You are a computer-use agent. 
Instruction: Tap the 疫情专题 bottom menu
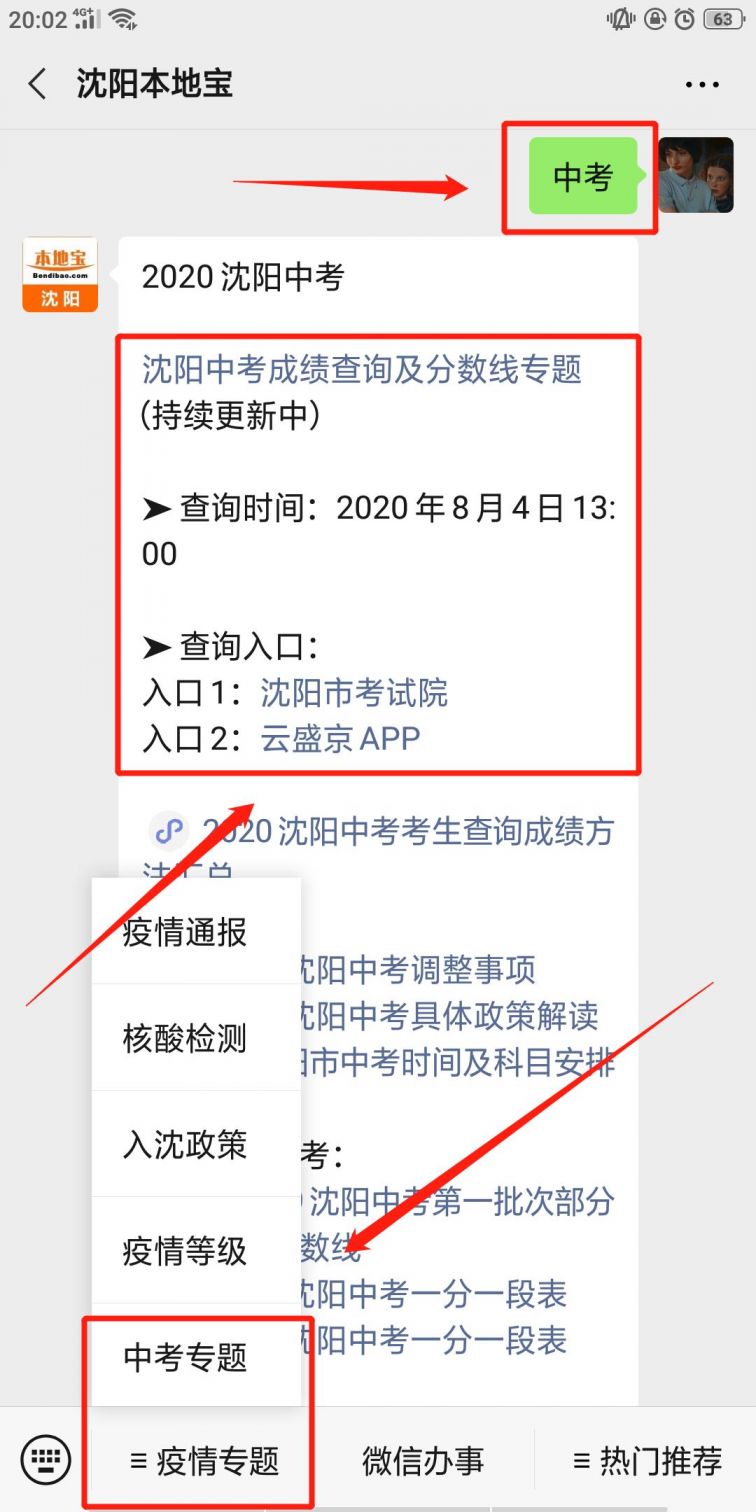click(205, 1461)
